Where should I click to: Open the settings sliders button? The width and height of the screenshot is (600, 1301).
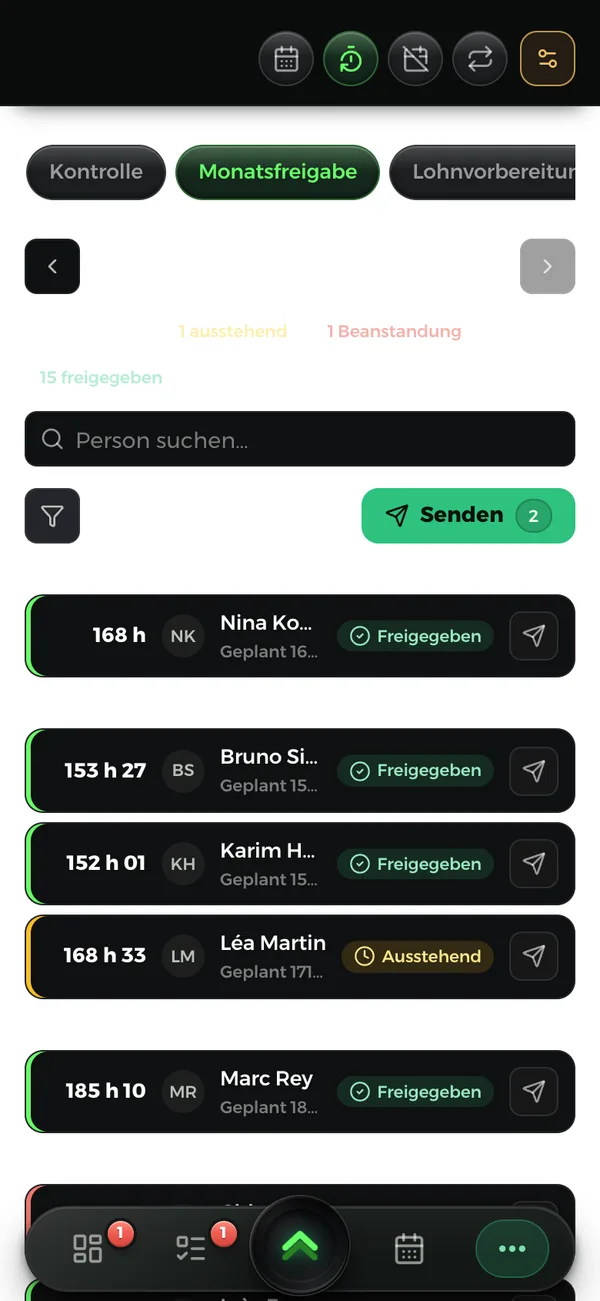coord(548,59)
